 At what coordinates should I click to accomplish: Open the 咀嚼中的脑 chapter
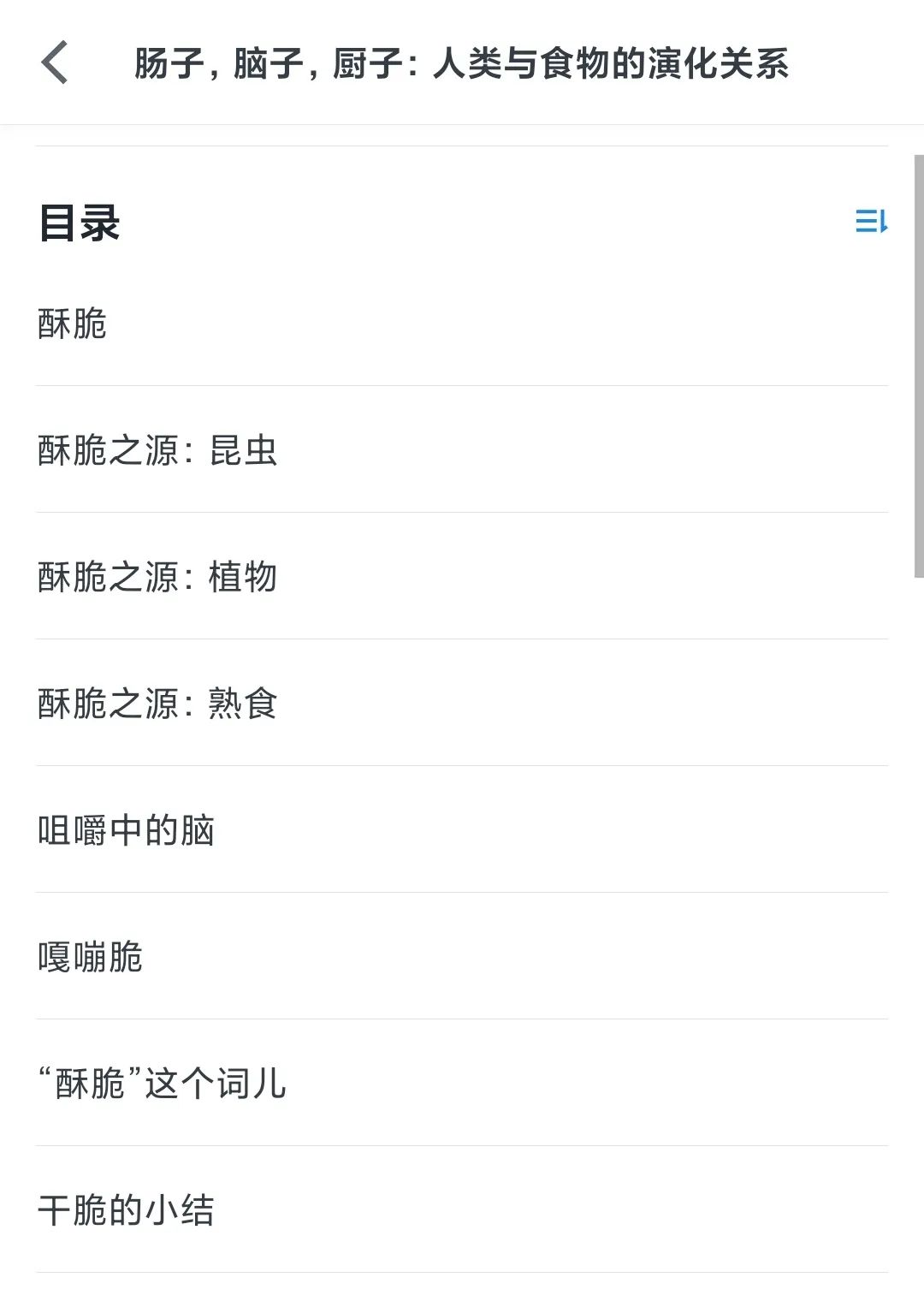pos(127,830)
